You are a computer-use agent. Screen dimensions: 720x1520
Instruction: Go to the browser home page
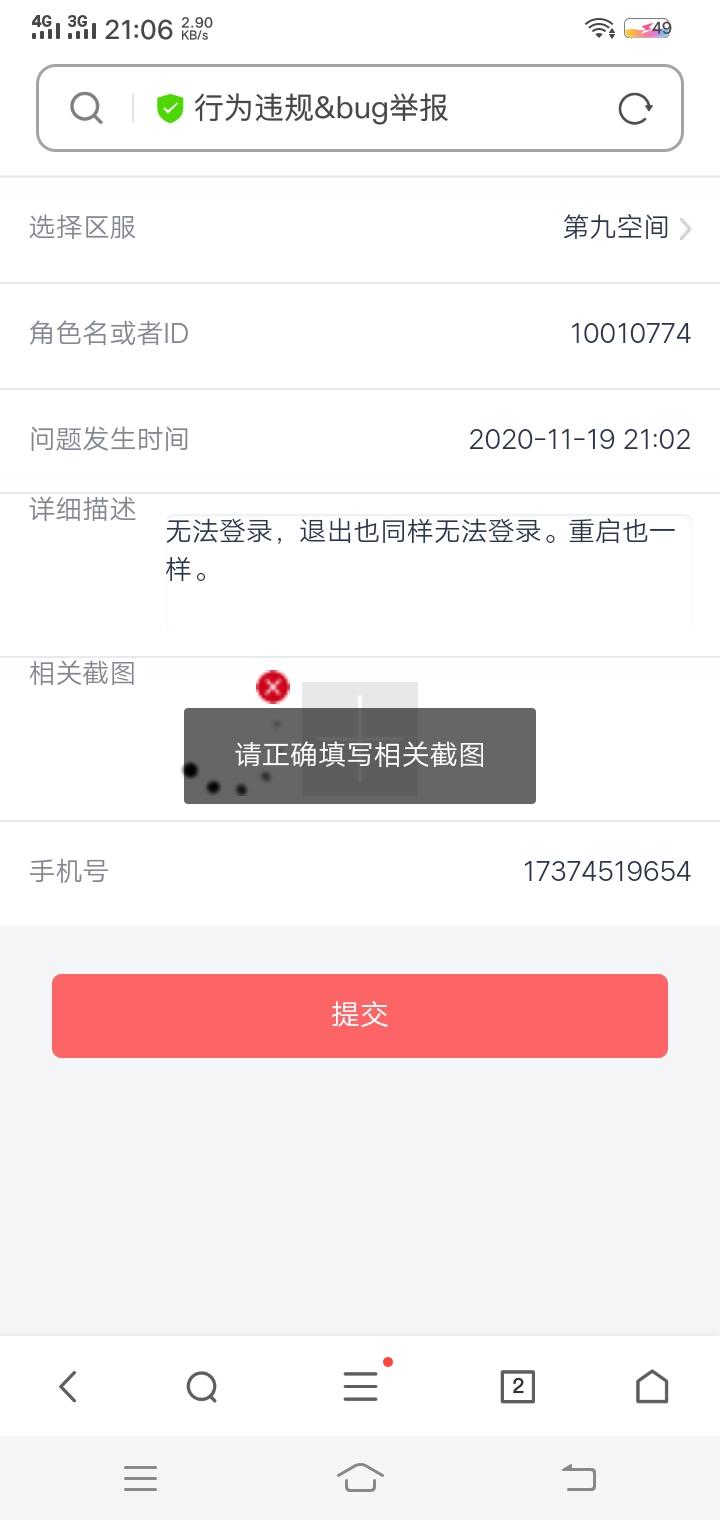652,1387
